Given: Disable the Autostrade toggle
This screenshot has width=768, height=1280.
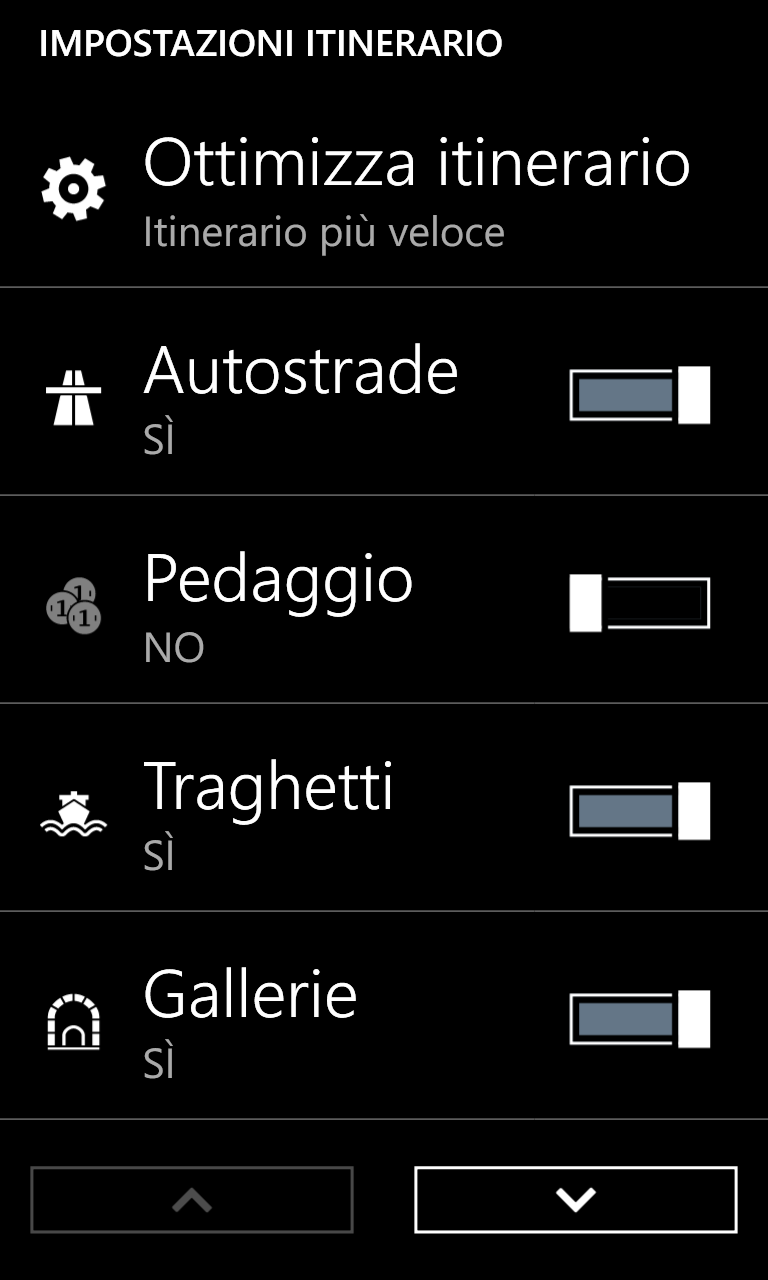Looking at the screenshot, I should pyautogui.click(x=640, y=395).
